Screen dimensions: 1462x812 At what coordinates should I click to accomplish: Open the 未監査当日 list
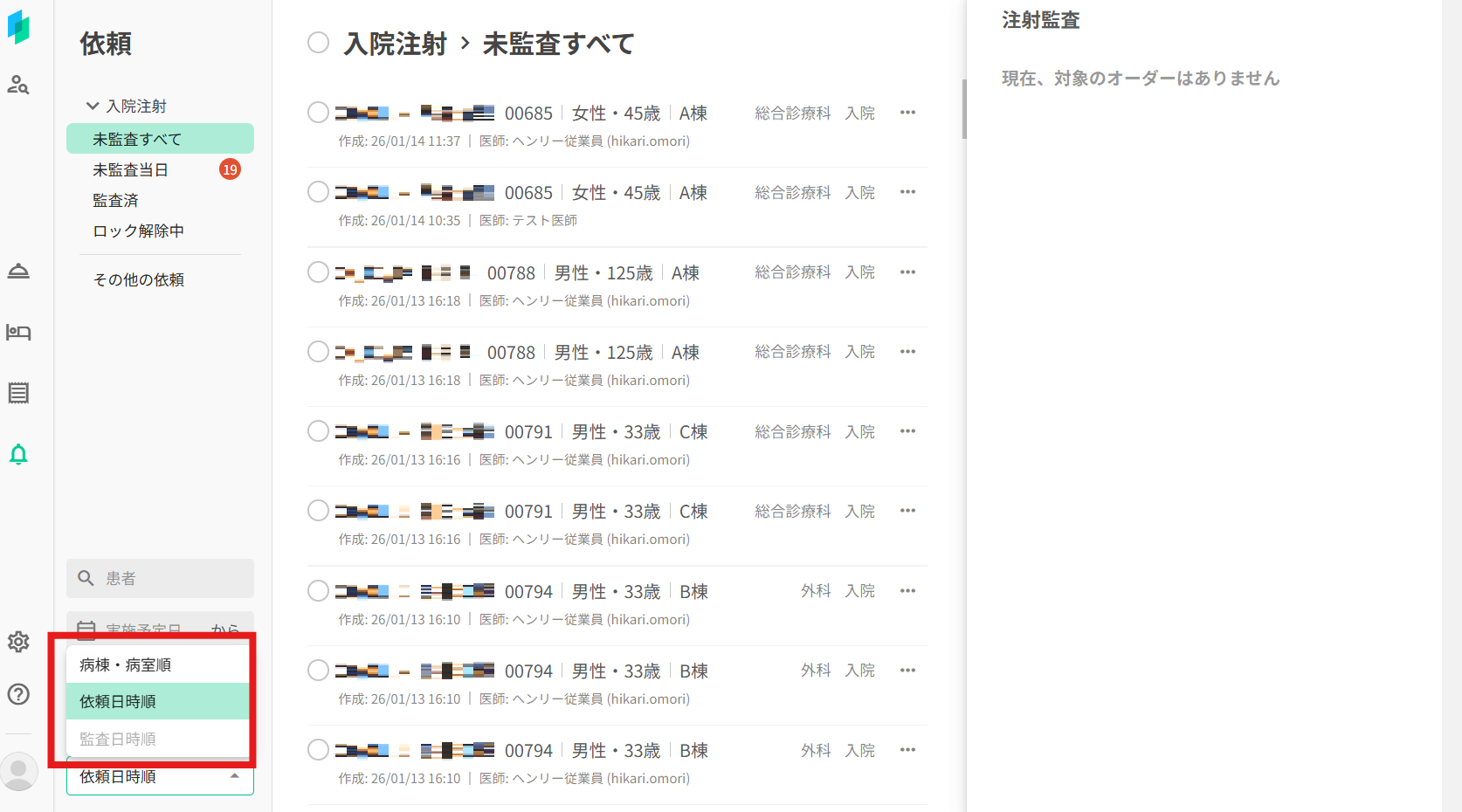pyautogui.click(x=131, y=169)
